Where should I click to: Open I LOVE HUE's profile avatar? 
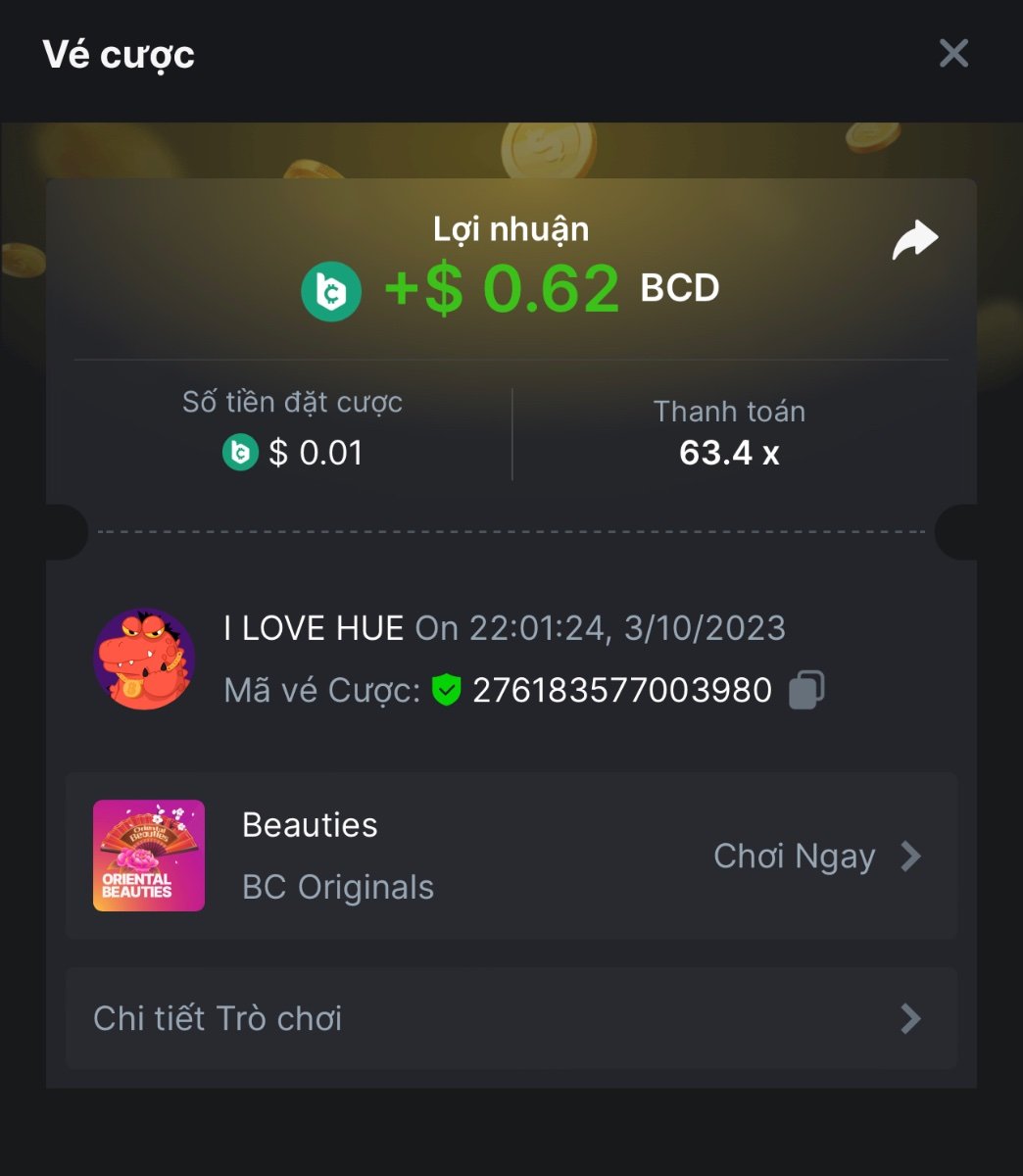(144, 660)
